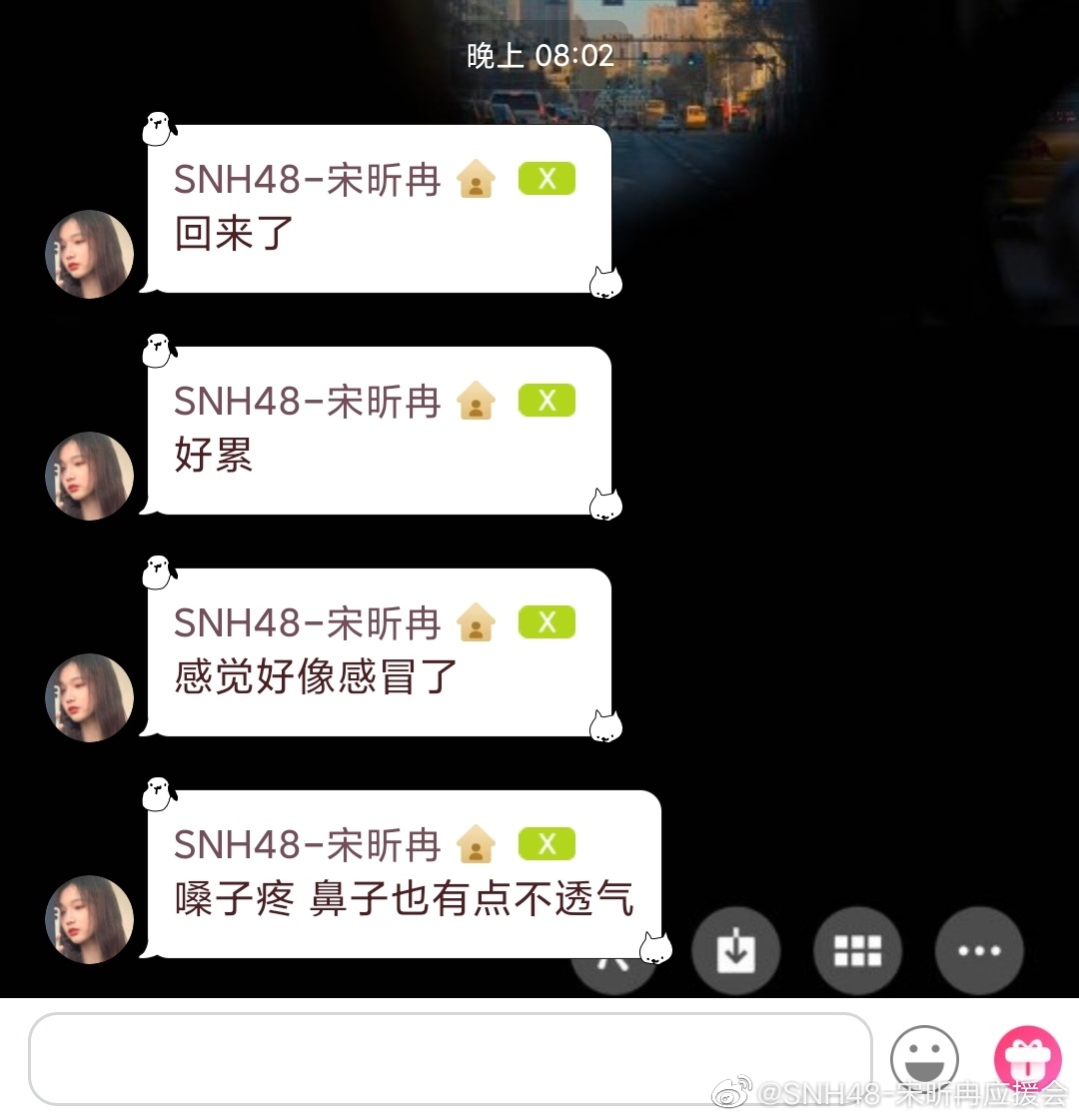View profile avatar beside the 回来了 message
Viewport: 1079px width, 1120px height.
tap(90, 254)
